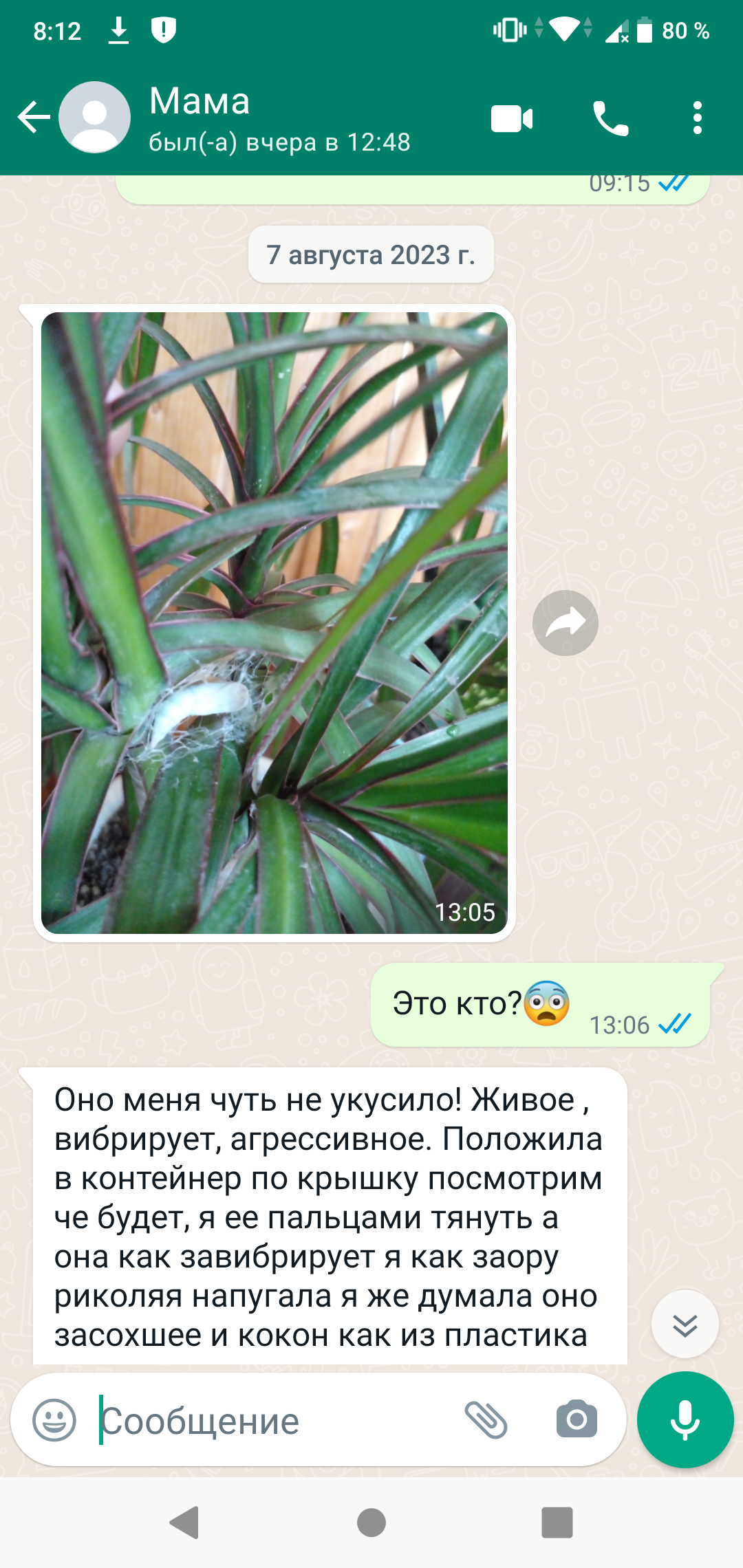Focus the Сообщение text field
This screenshot has height=1568, width=743.
(275, 1420)
